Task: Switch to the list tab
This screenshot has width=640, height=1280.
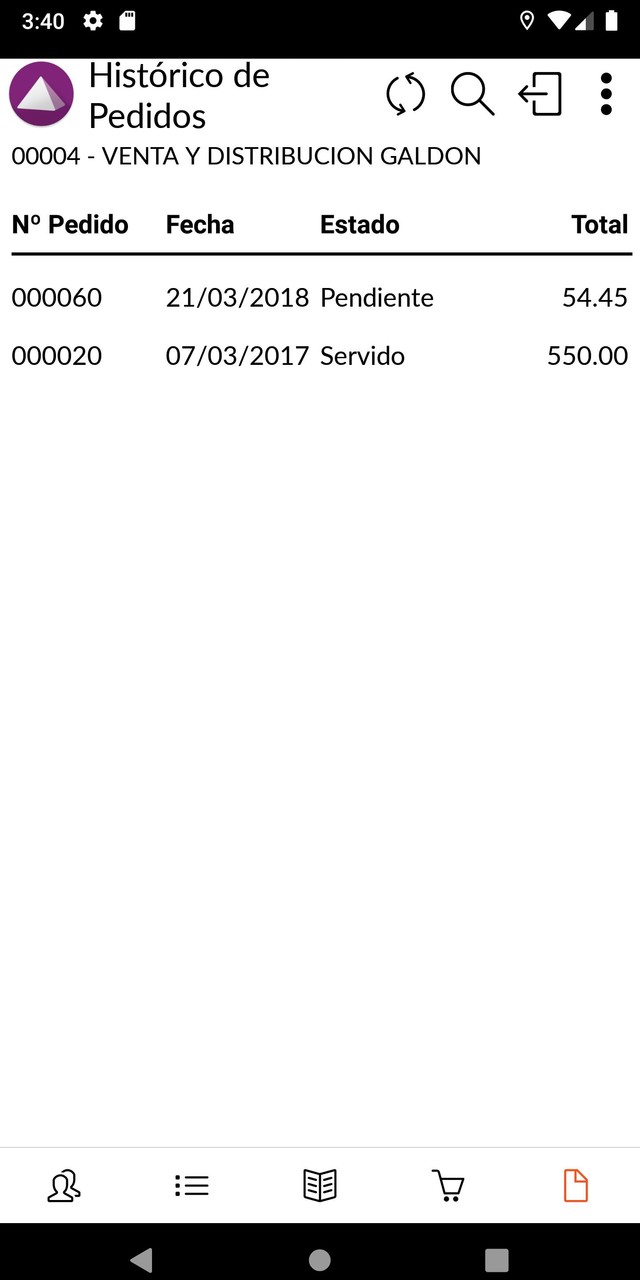Action: click(192, 1186)
